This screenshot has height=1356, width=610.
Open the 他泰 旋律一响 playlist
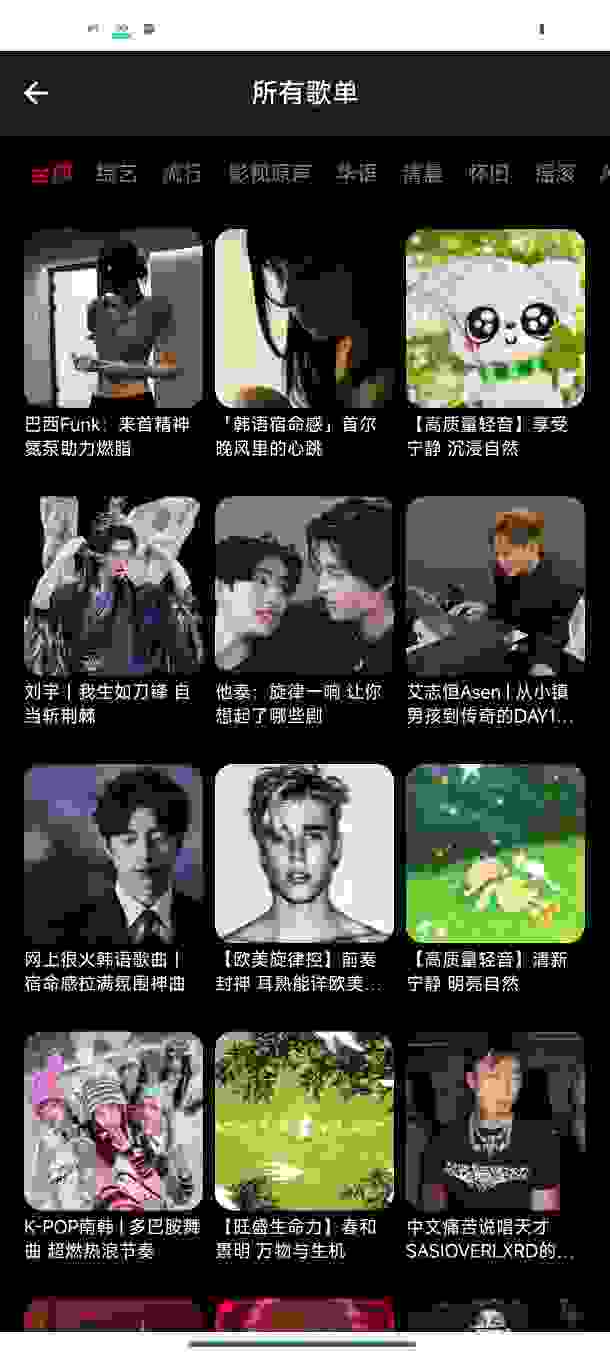tap(304, 585)
